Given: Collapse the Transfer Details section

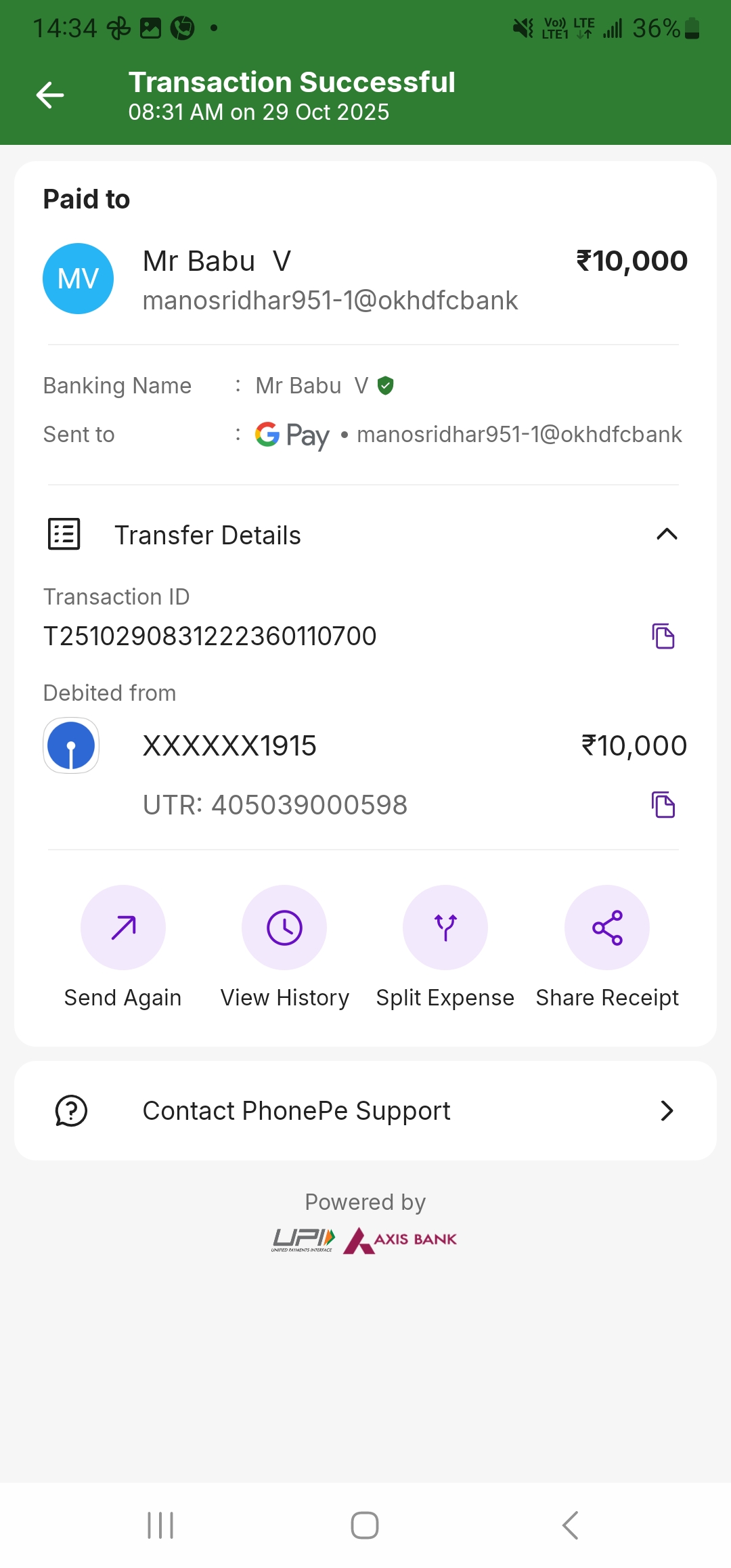Looking at the screenshot, I should click(x=667, y=535).
